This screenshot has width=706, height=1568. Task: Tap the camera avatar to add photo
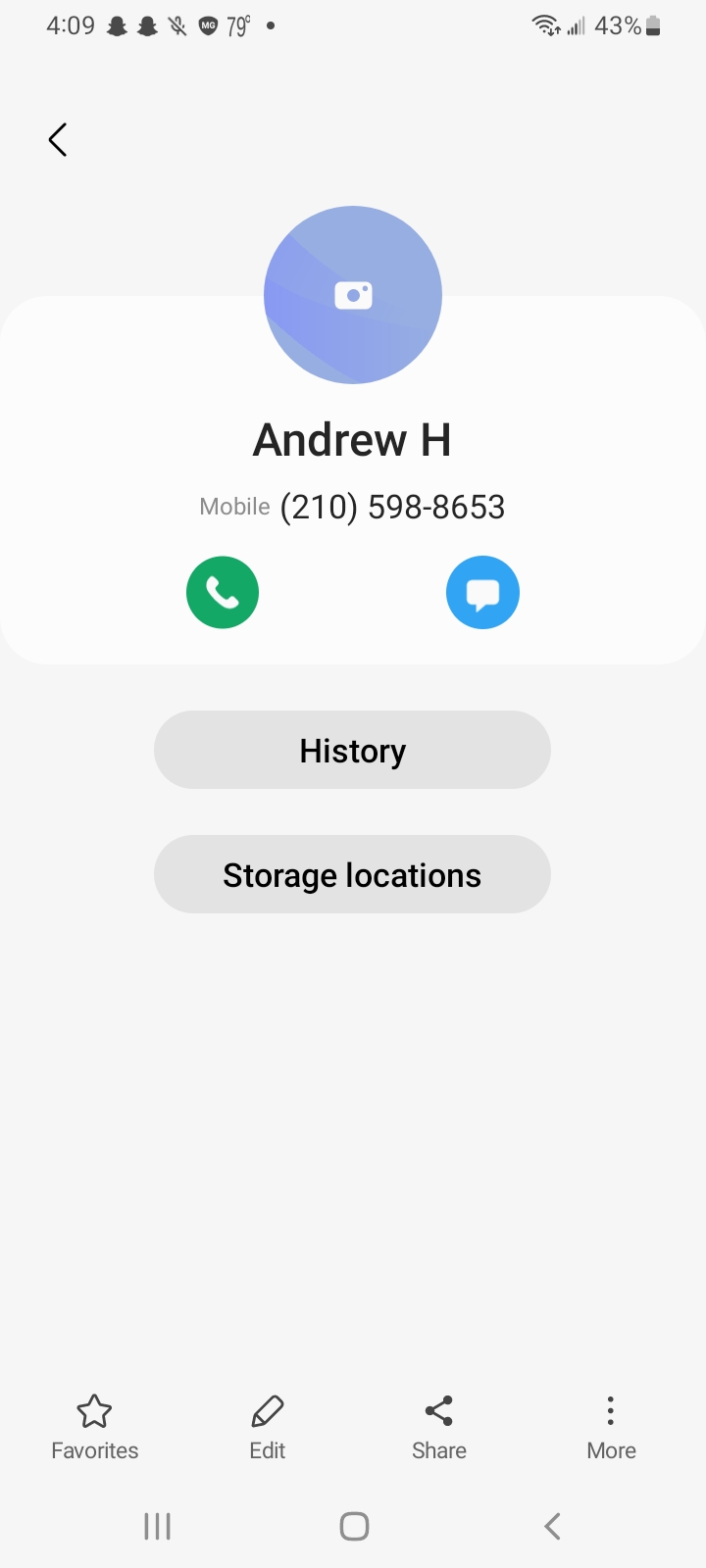coord(353,295)
